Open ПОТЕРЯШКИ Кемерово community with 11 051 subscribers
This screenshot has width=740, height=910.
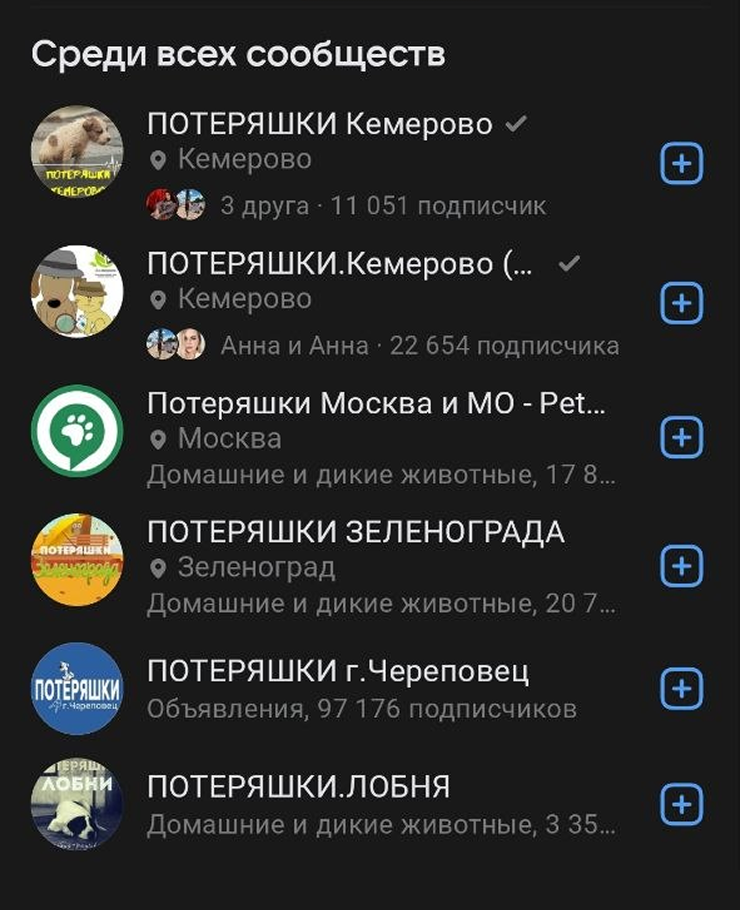point(319,125)
